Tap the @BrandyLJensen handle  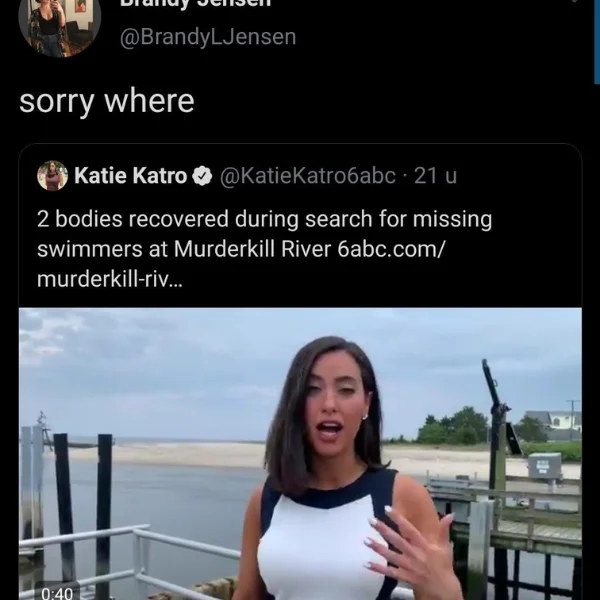click(208, 37)
